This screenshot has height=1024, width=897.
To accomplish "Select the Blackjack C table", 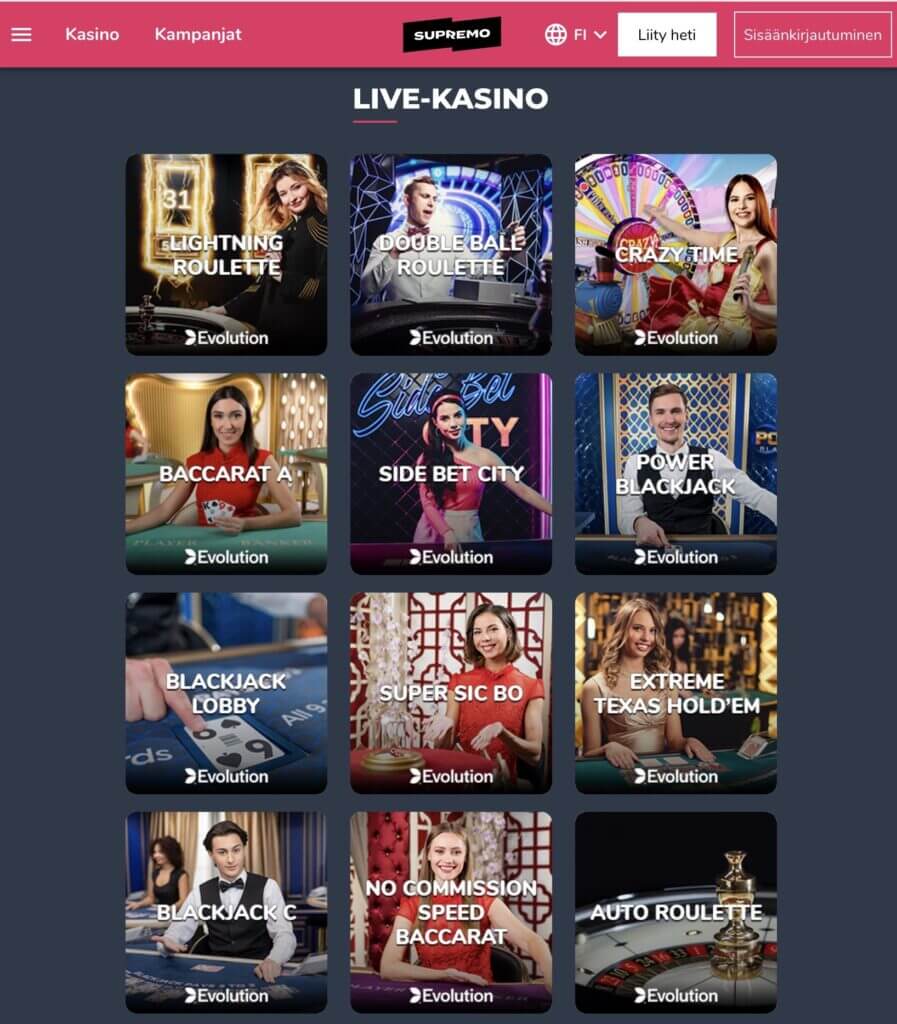I will click(x=226, y=911).
